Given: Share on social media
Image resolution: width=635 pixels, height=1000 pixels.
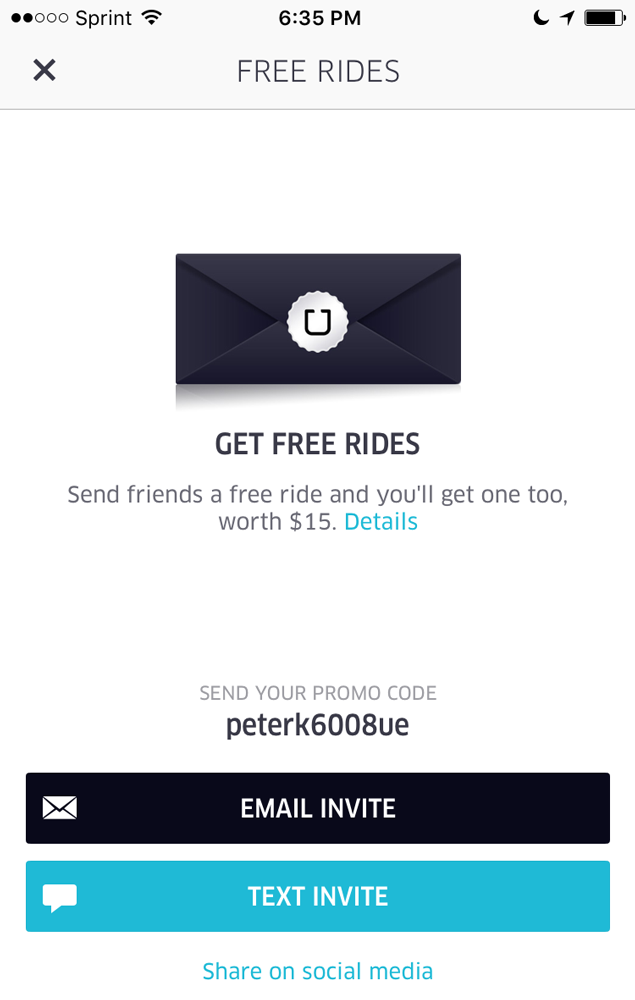Looking at the screenshot, I should pos(317,971).
